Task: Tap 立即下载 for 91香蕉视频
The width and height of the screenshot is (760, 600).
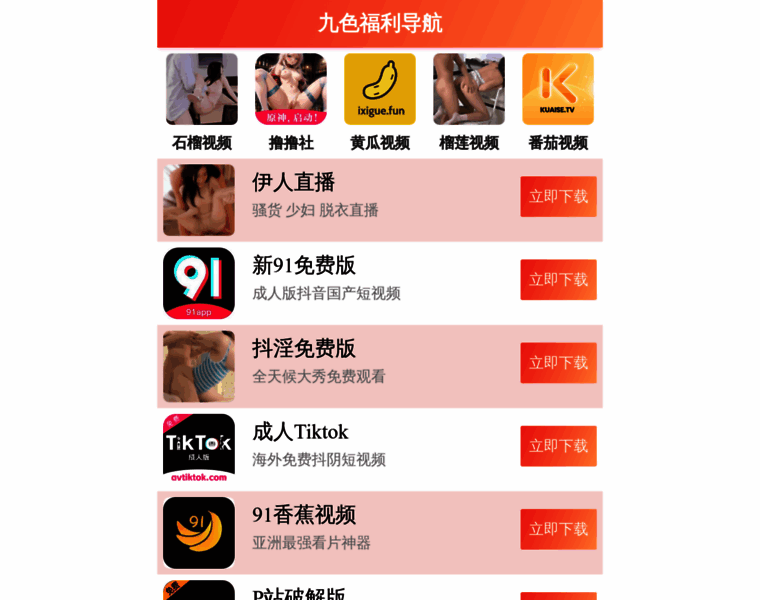Action: pyautogui.click(x=558, y=529)
